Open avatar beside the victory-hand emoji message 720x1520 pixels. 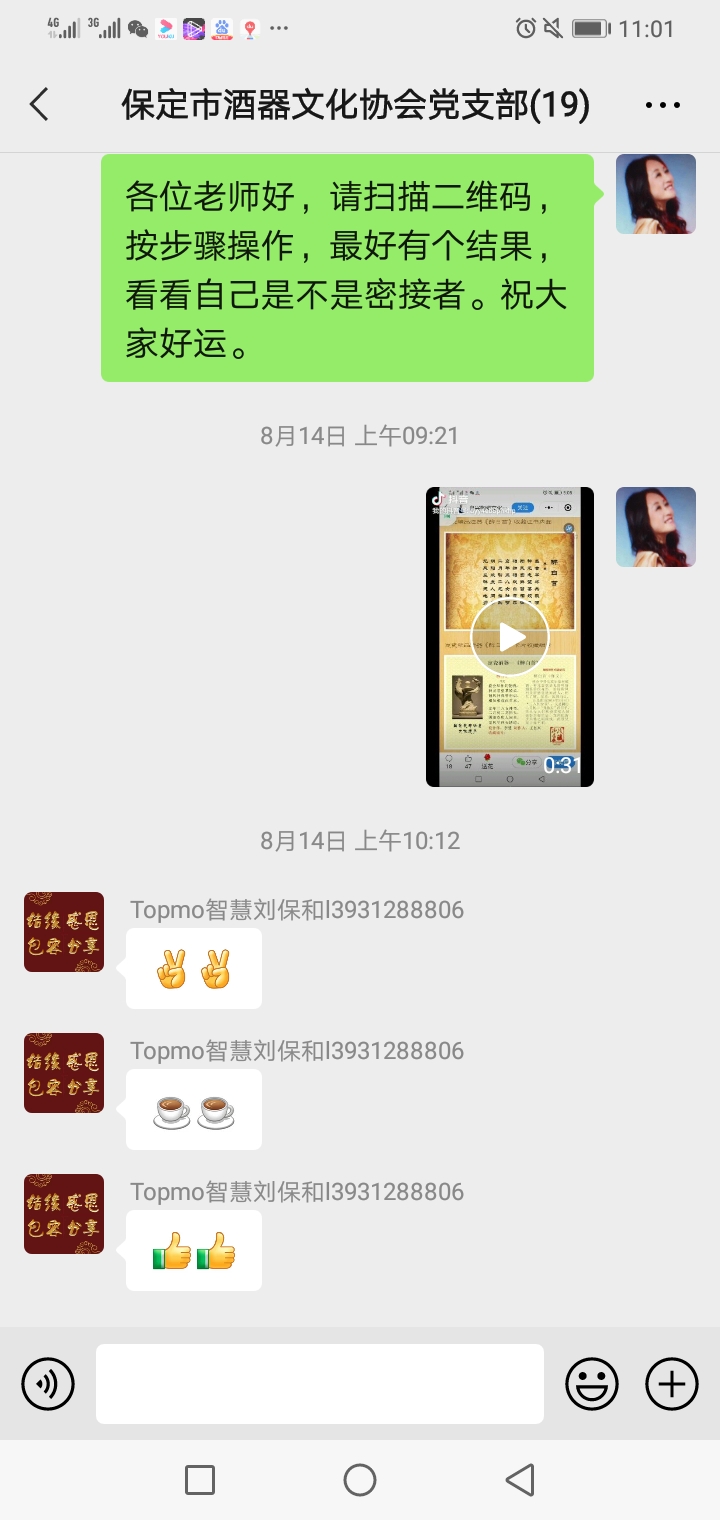coord(64,932)
